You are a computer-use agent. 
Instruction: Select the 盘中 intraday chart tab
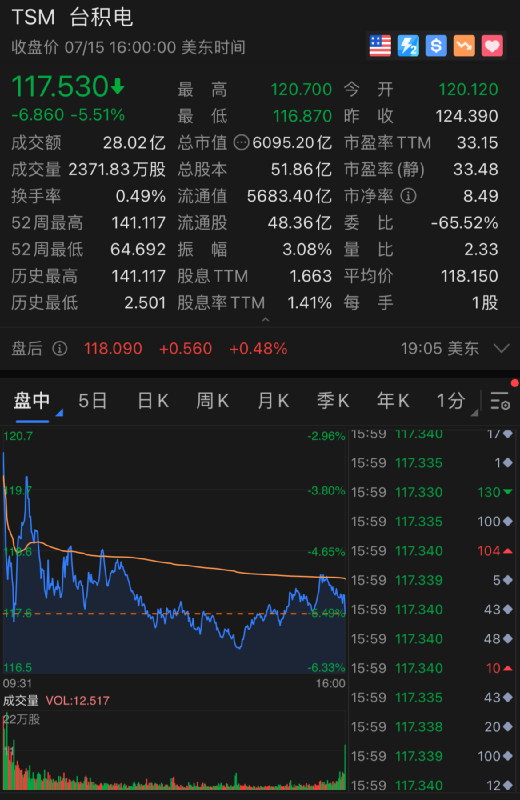point(32,401)
